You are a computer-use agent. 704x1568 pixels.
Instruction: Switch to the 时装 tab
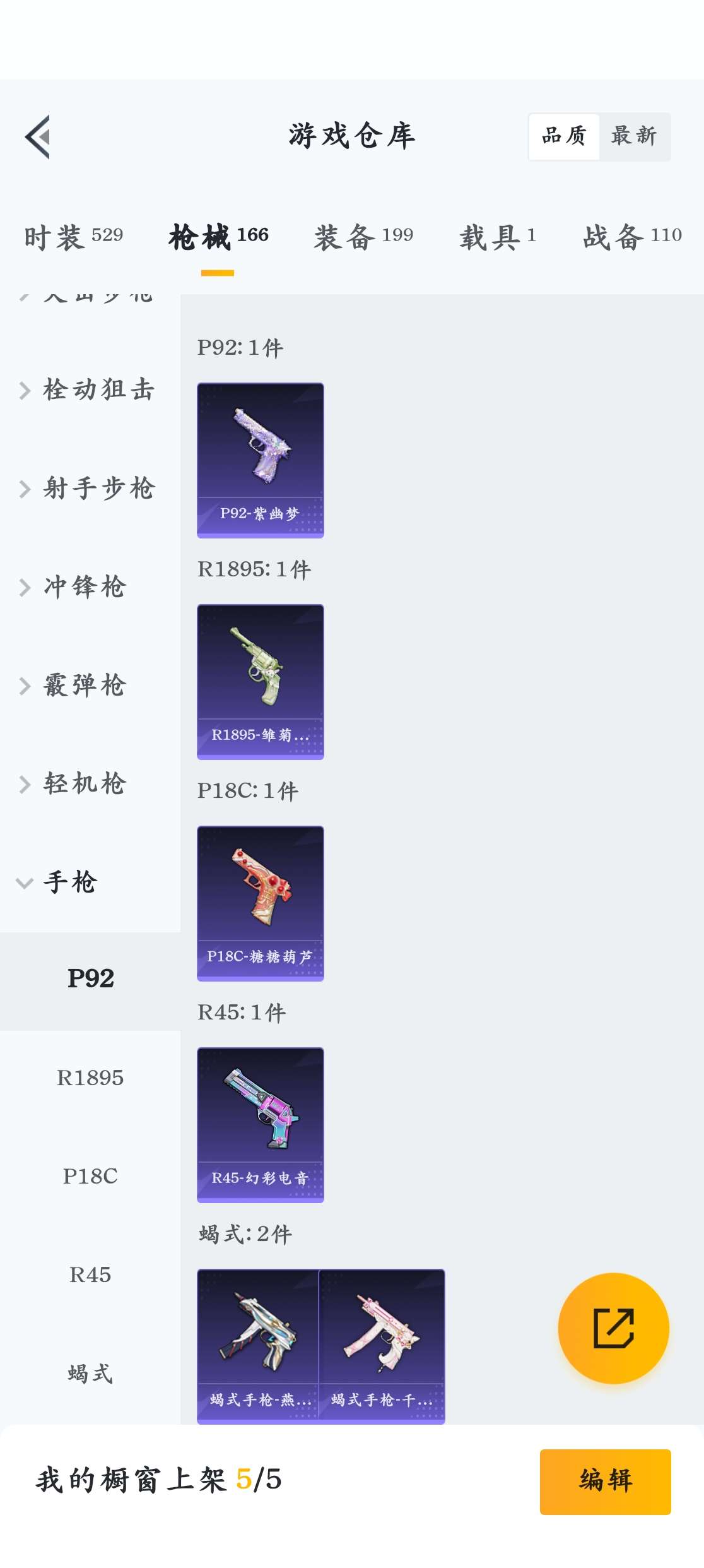pos(73,237)
